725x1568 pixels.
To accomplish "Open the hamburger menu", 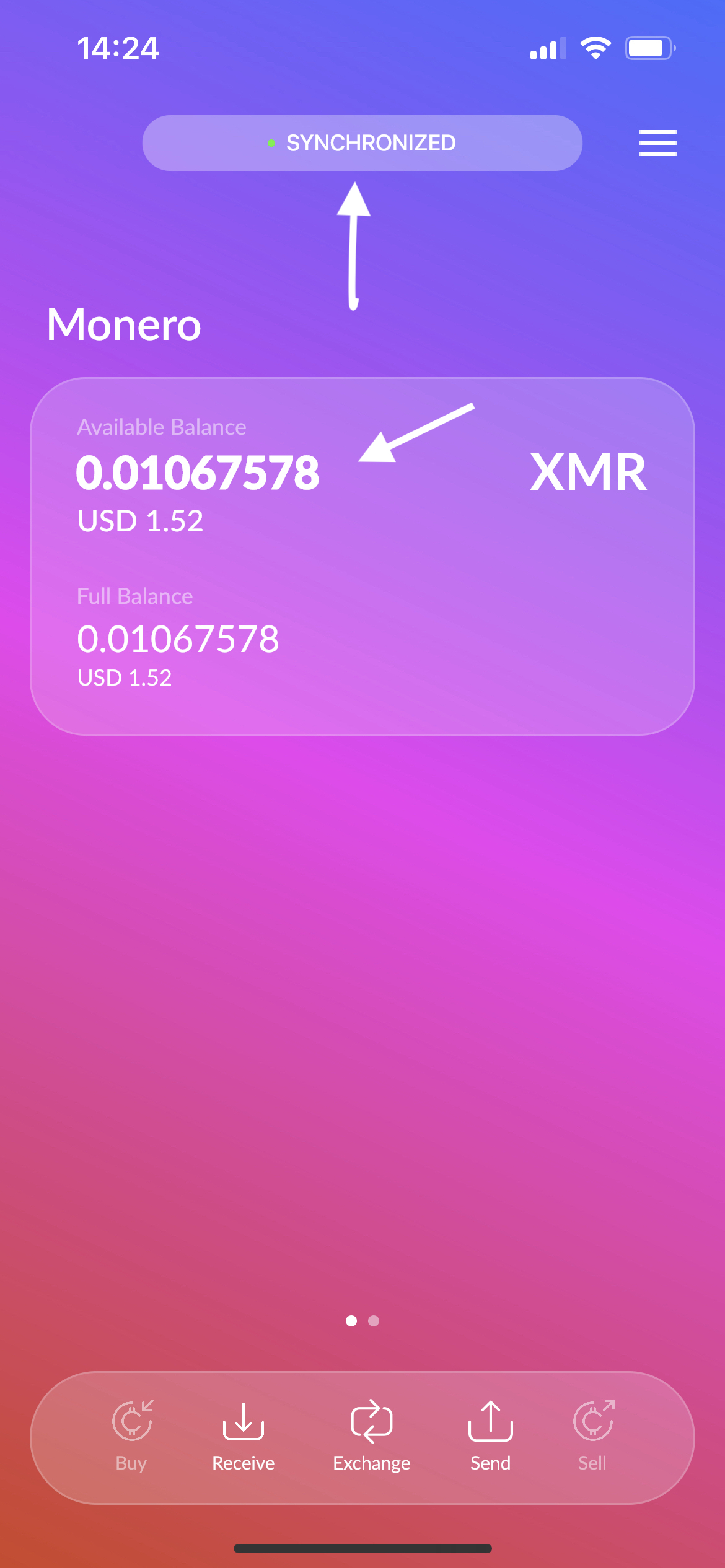I will pyautogui.click(x=657, y=143).
